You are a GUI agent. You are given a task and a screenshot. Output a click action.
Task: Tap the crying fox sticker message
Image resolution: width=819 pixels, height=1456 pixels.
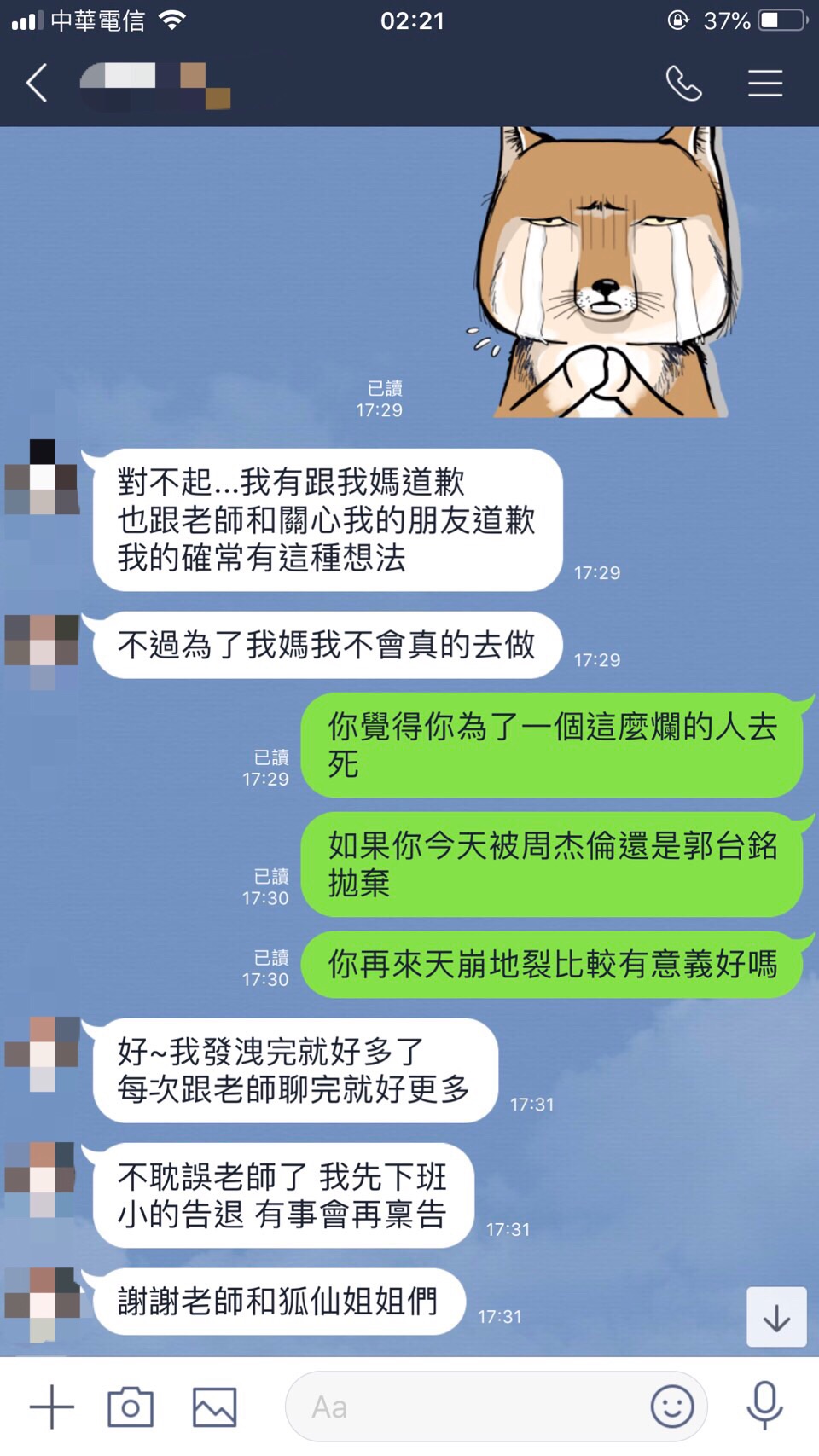[x=606, y=273]
